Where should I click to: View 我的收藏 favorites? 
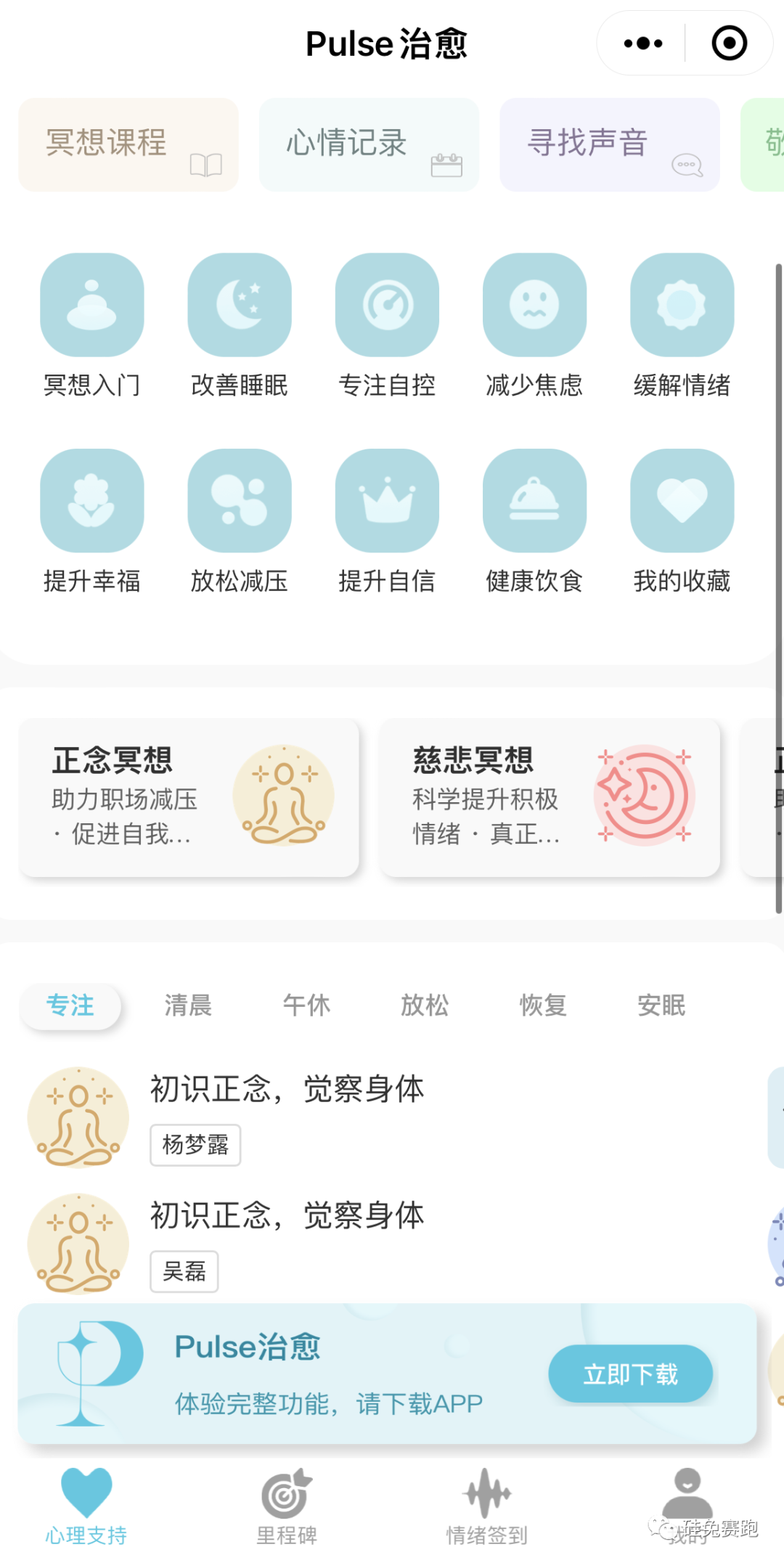point(682,521)
